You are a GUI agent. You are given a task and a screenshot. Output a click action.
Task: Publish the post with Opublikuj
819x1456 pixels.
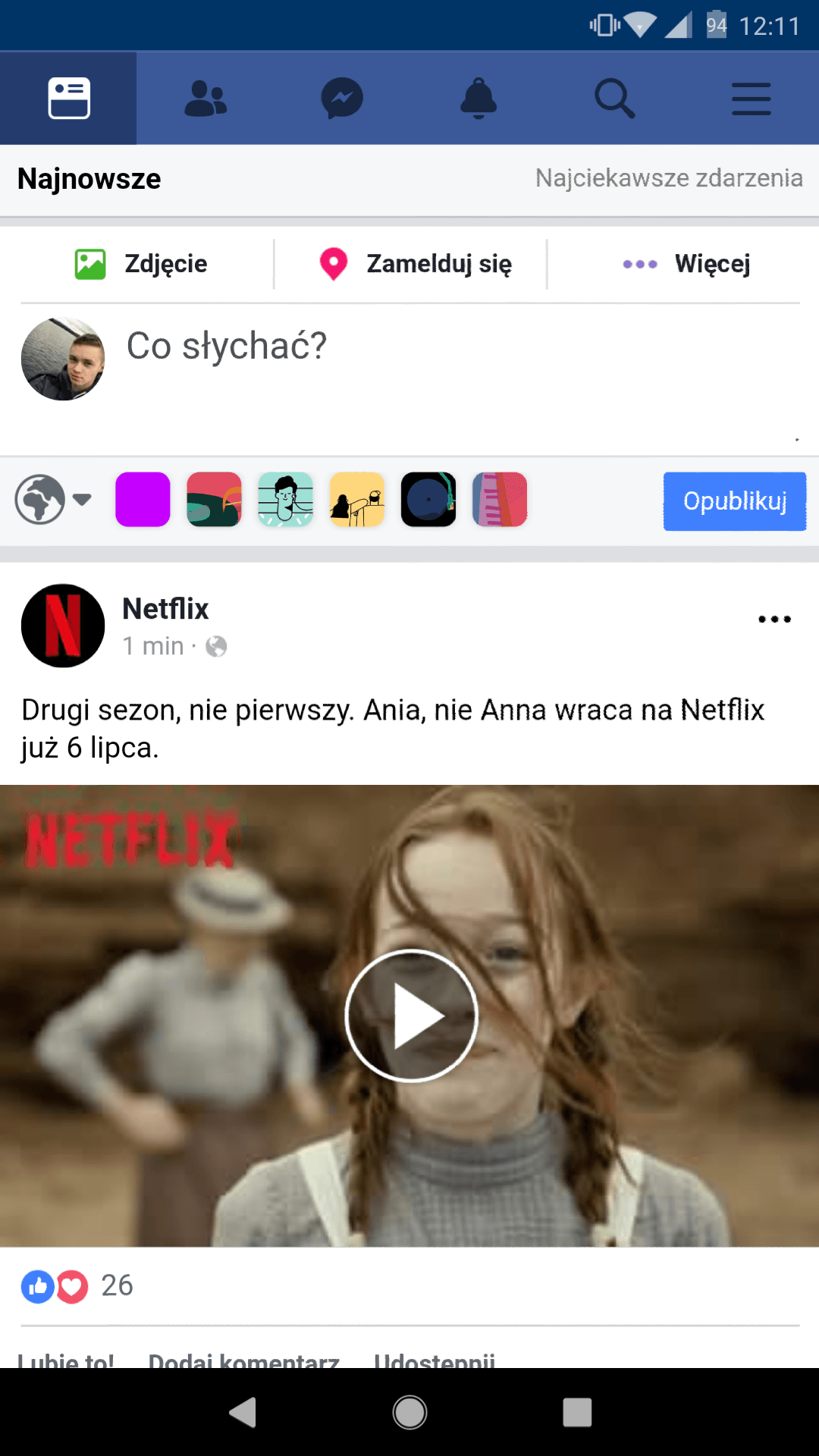point(735,500)
